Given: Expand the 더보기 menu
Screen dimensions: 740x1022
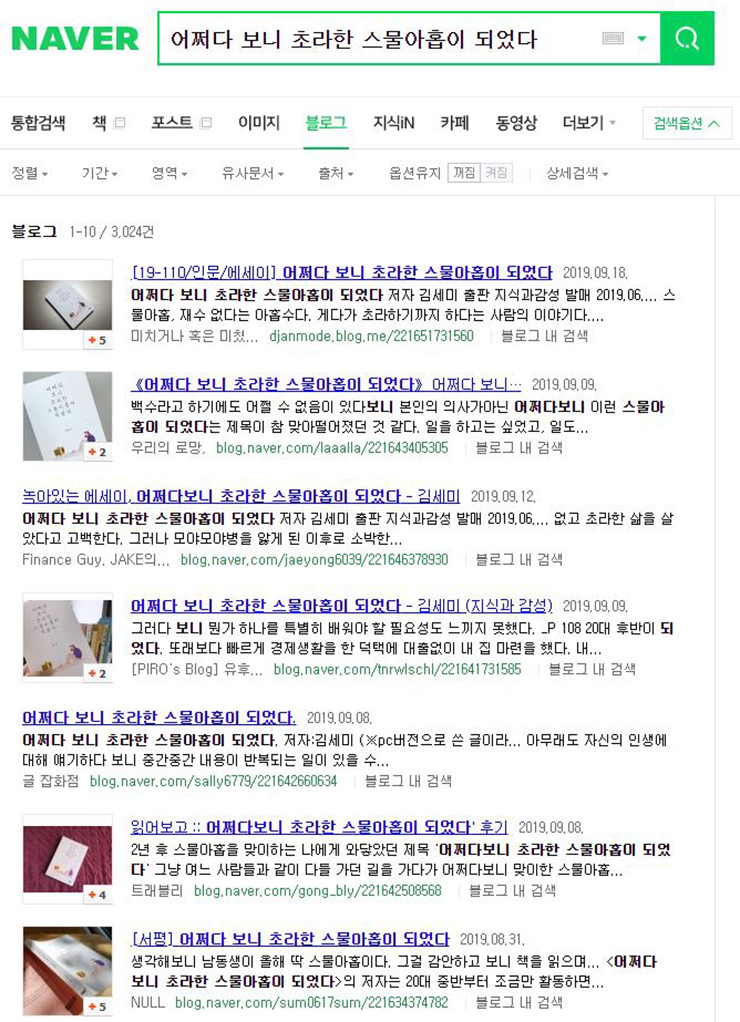Looking at the screenshot, I should 588,123.
